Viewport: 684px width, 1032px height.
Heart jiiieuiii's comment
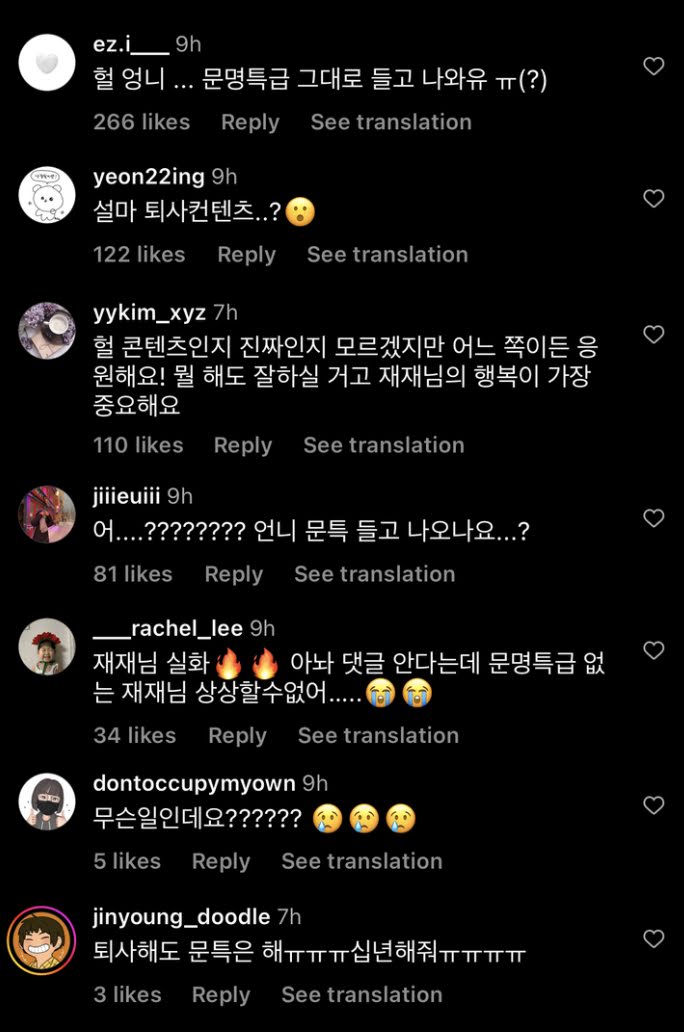pos(653,518)
